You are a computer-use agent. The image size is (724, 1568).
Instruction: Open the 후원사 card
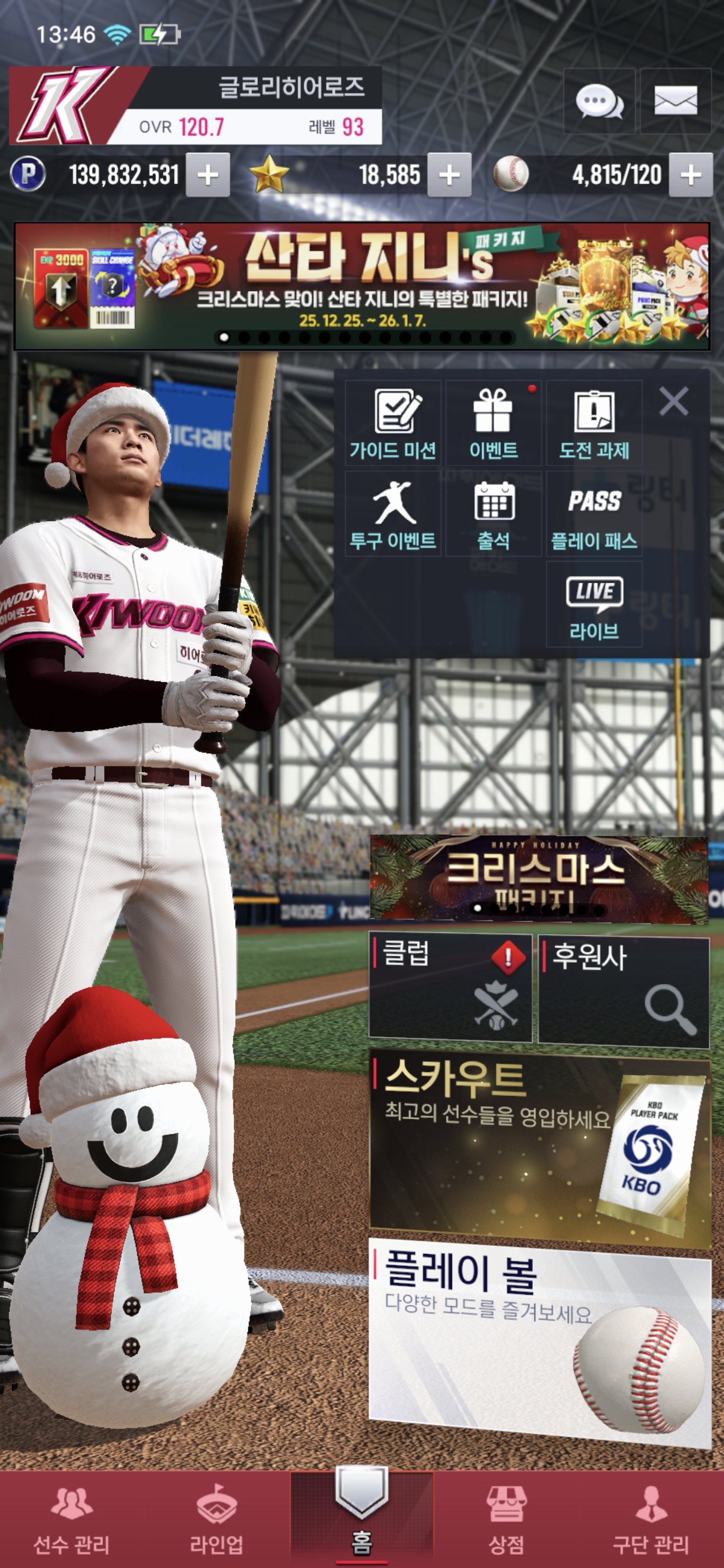[623, 991]
